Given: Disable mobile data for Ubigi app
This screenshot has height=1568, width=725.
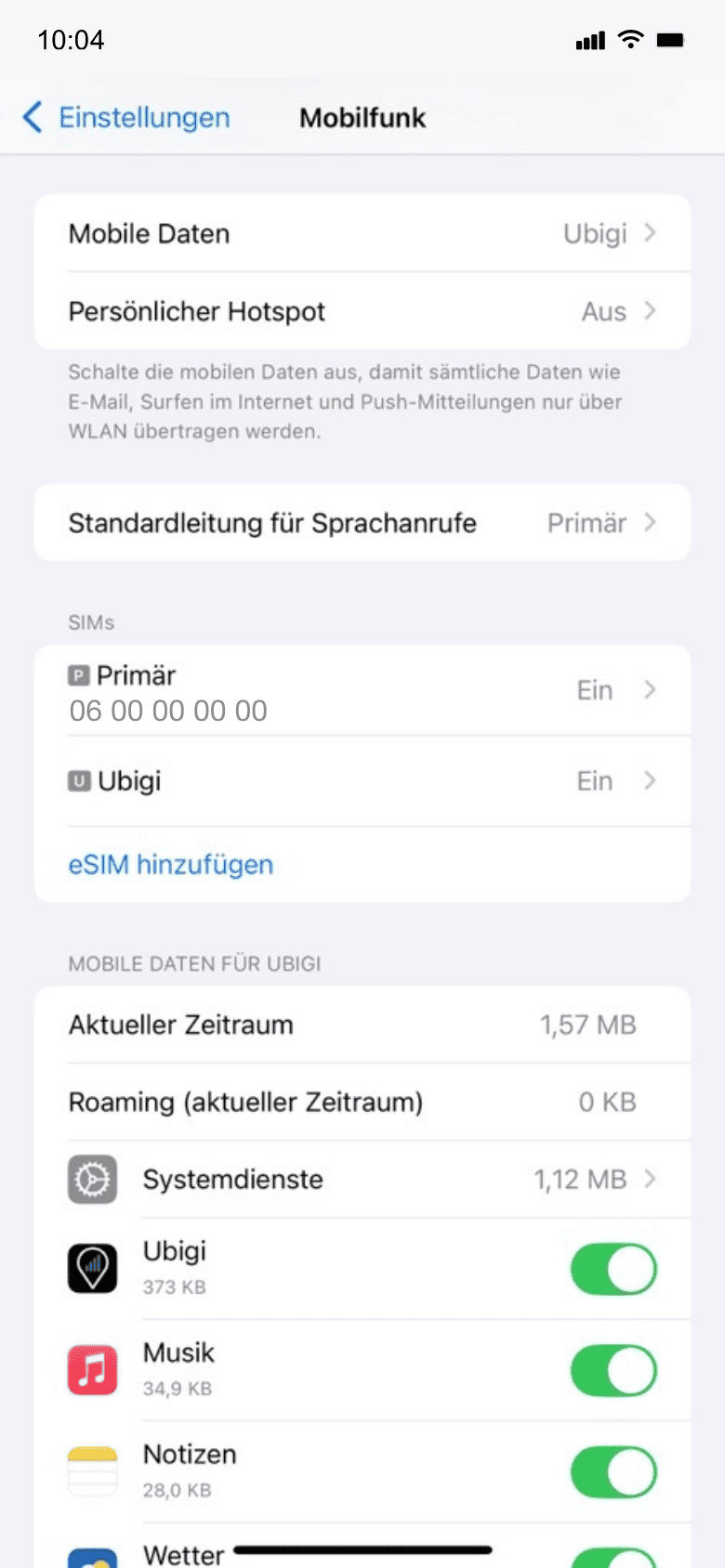Looking at the screenshot, I should tap(613, 1269).
